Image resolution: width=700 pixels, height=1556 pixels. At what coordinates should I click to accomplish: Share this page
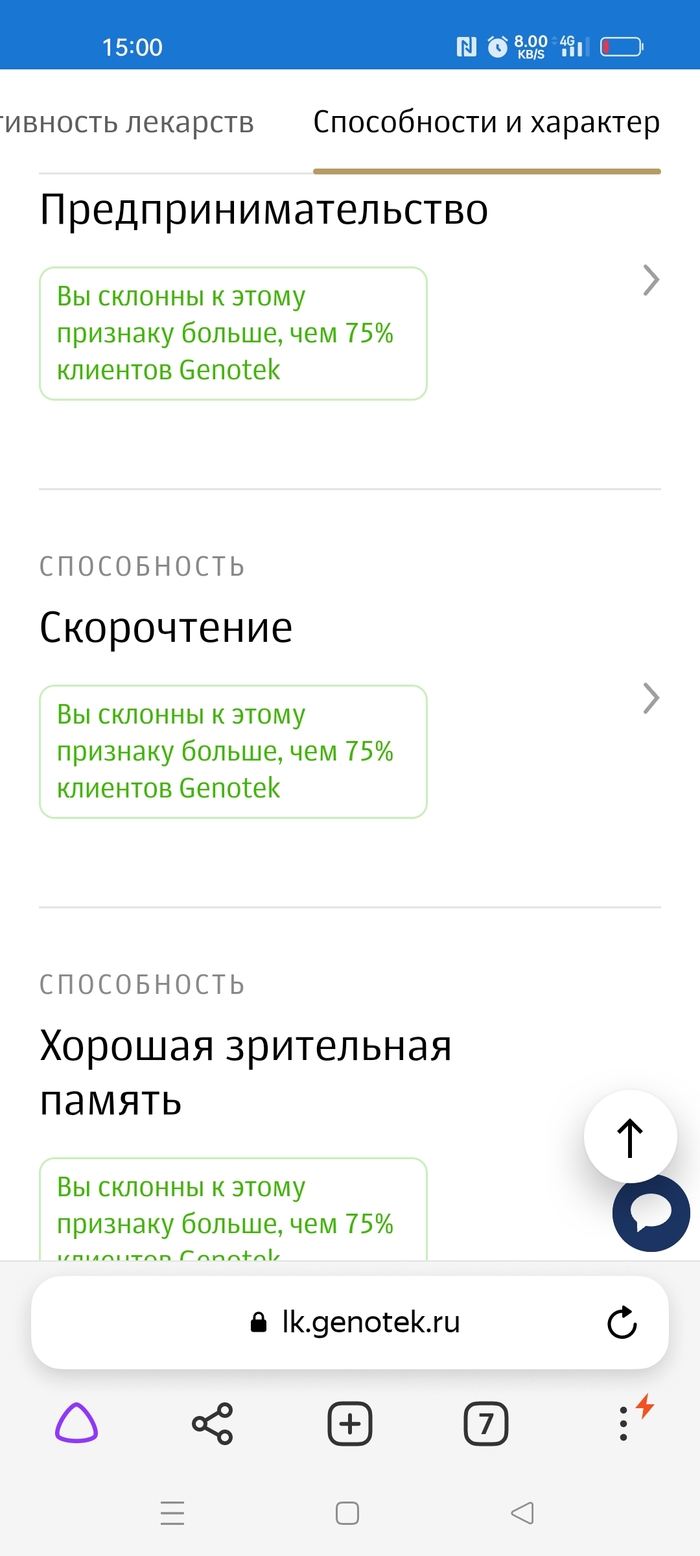(x=212, y=1423)
